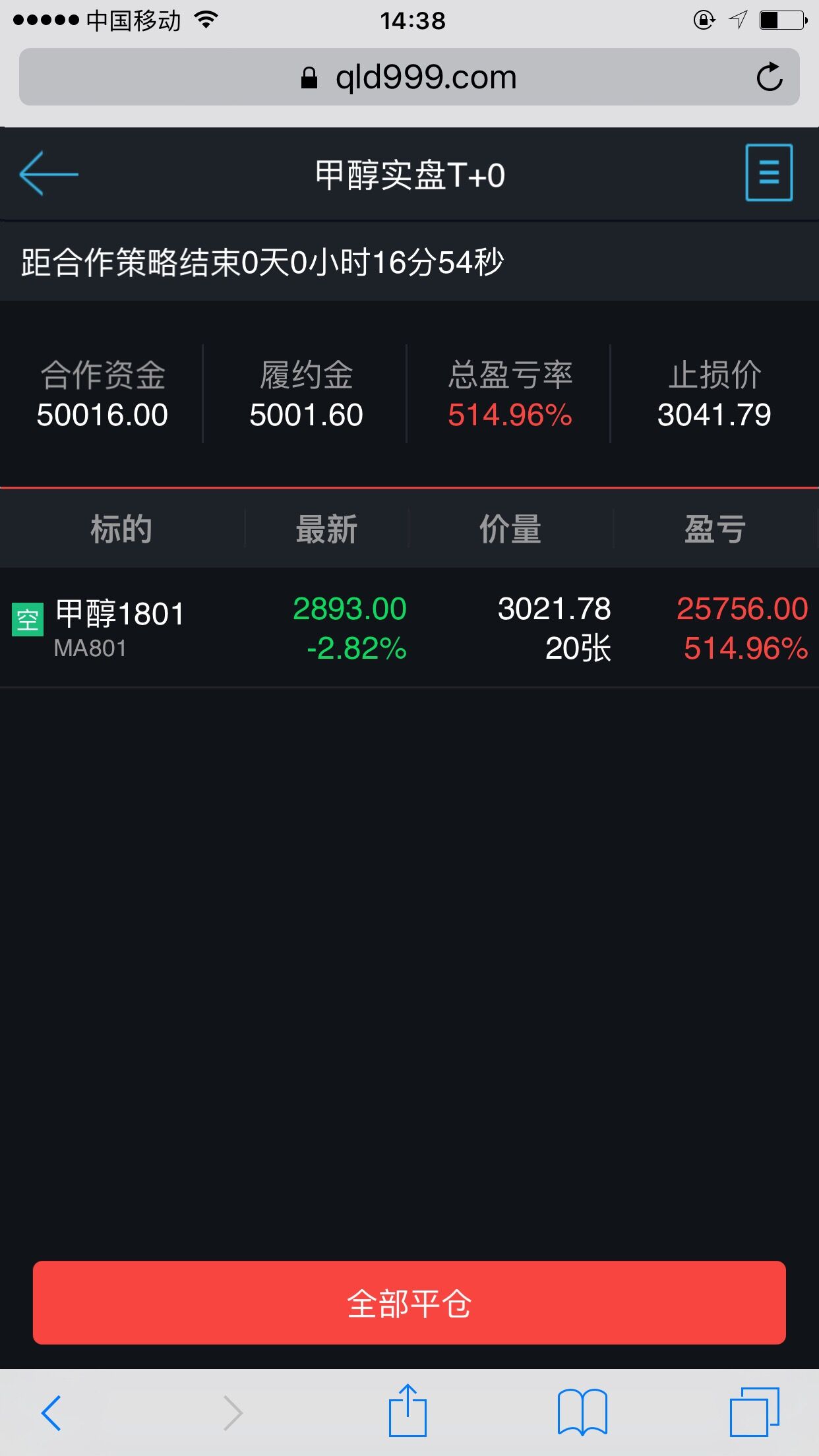The image size is (819, 1456).
Task: Reload the page in Safari
Action: (x=769, y=77)
